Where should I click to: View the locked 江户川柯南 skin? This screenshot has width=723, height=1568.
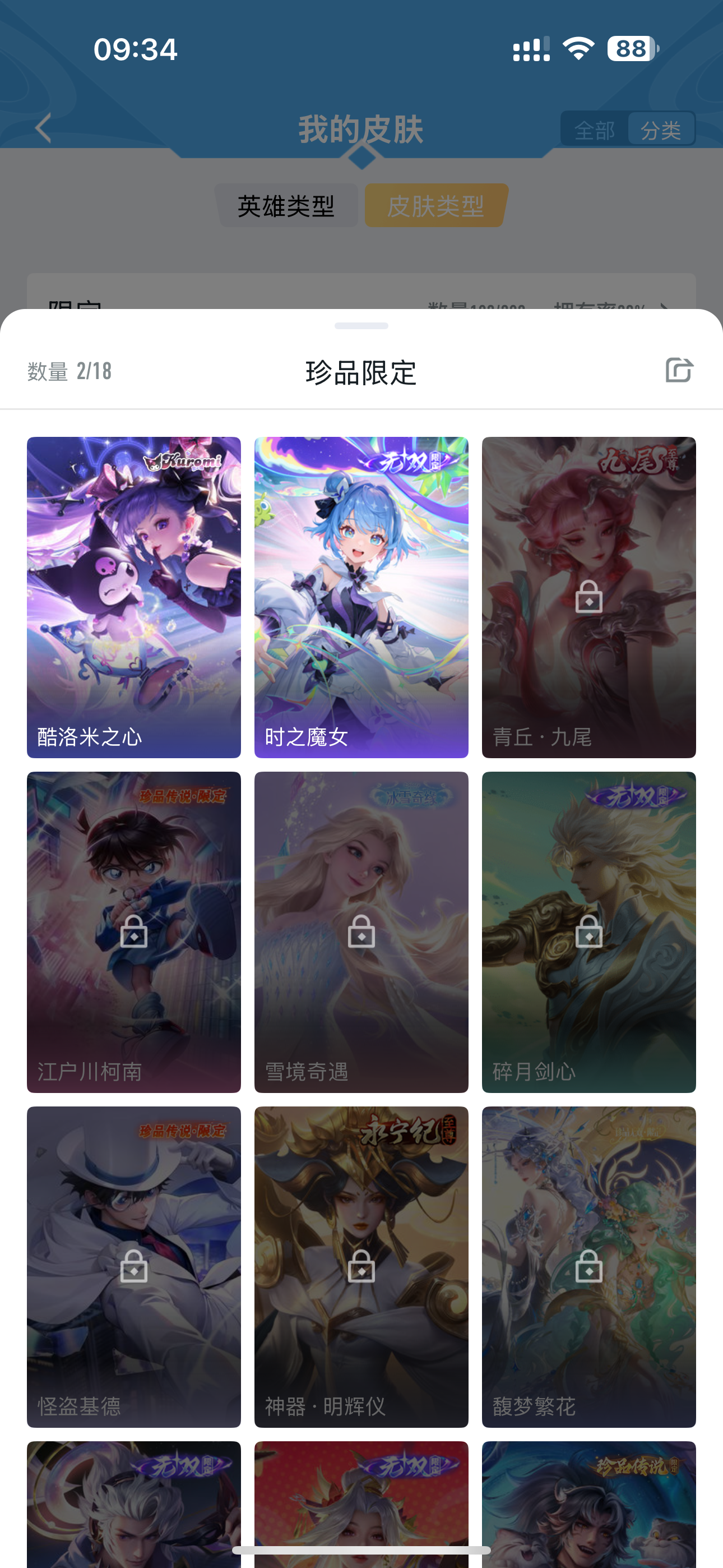133,931
